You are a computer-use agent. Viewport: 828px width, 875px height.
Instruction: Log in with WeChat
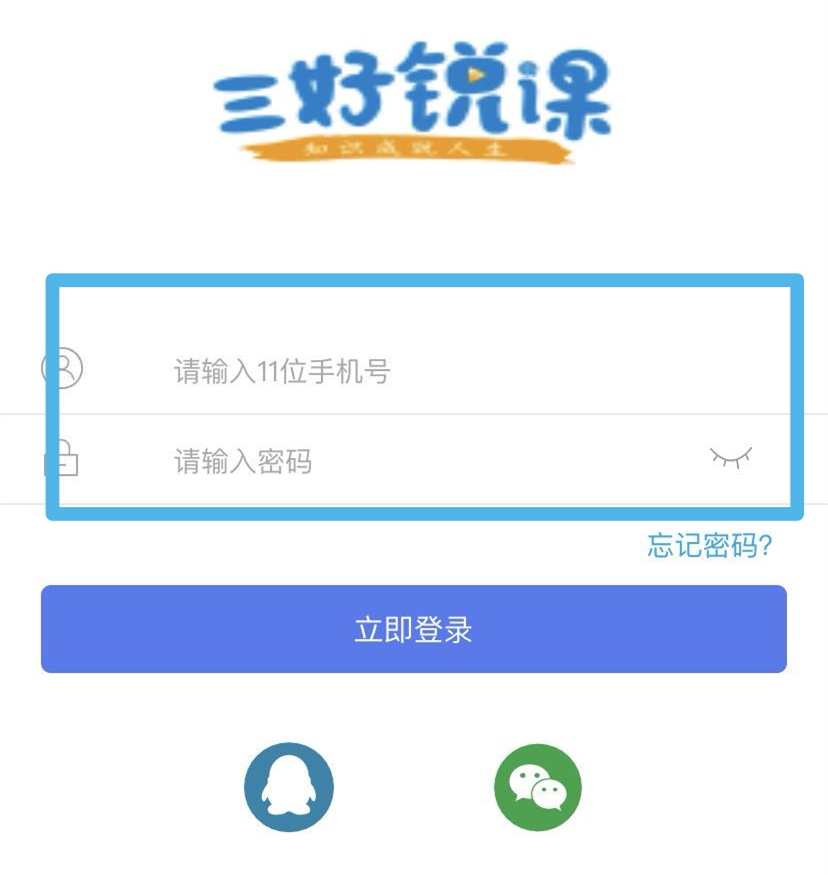tap(537, 787)
